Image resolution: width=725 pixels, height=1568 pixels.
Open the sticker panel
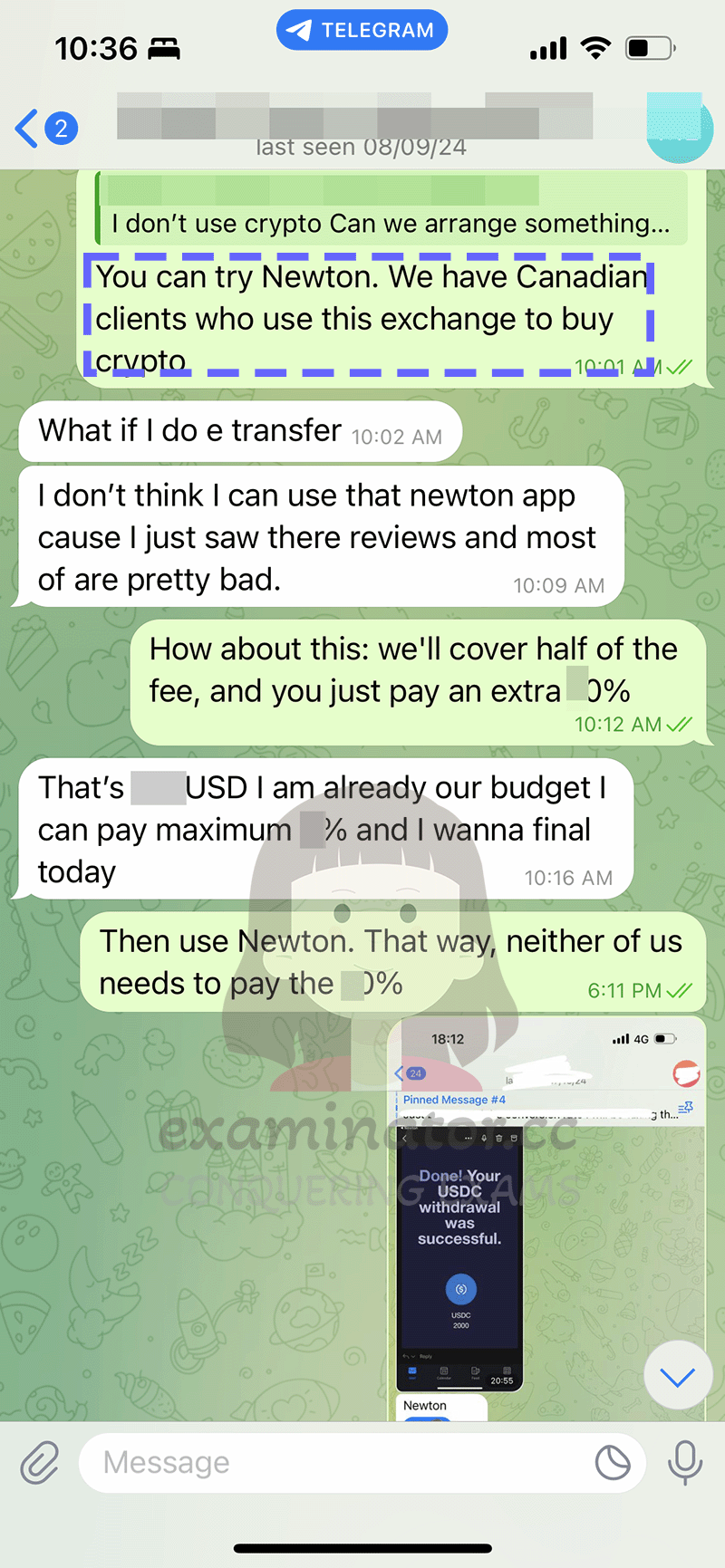coord(613,1462)
